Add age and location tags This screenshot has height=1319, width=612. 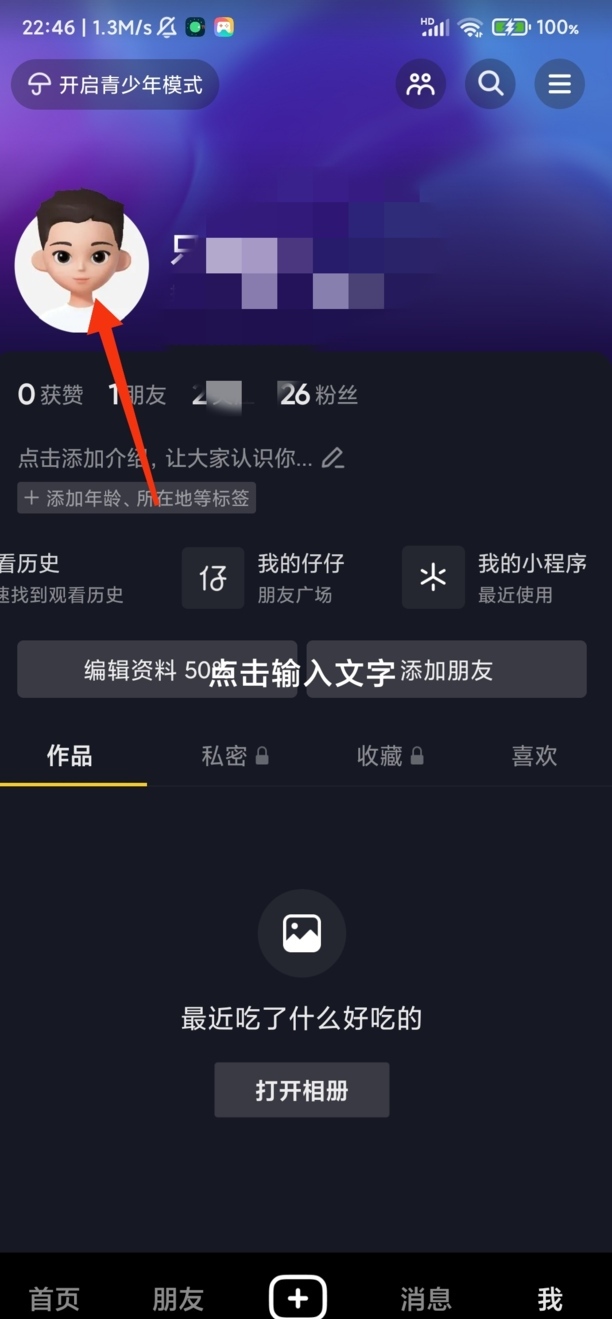(137, 498)
